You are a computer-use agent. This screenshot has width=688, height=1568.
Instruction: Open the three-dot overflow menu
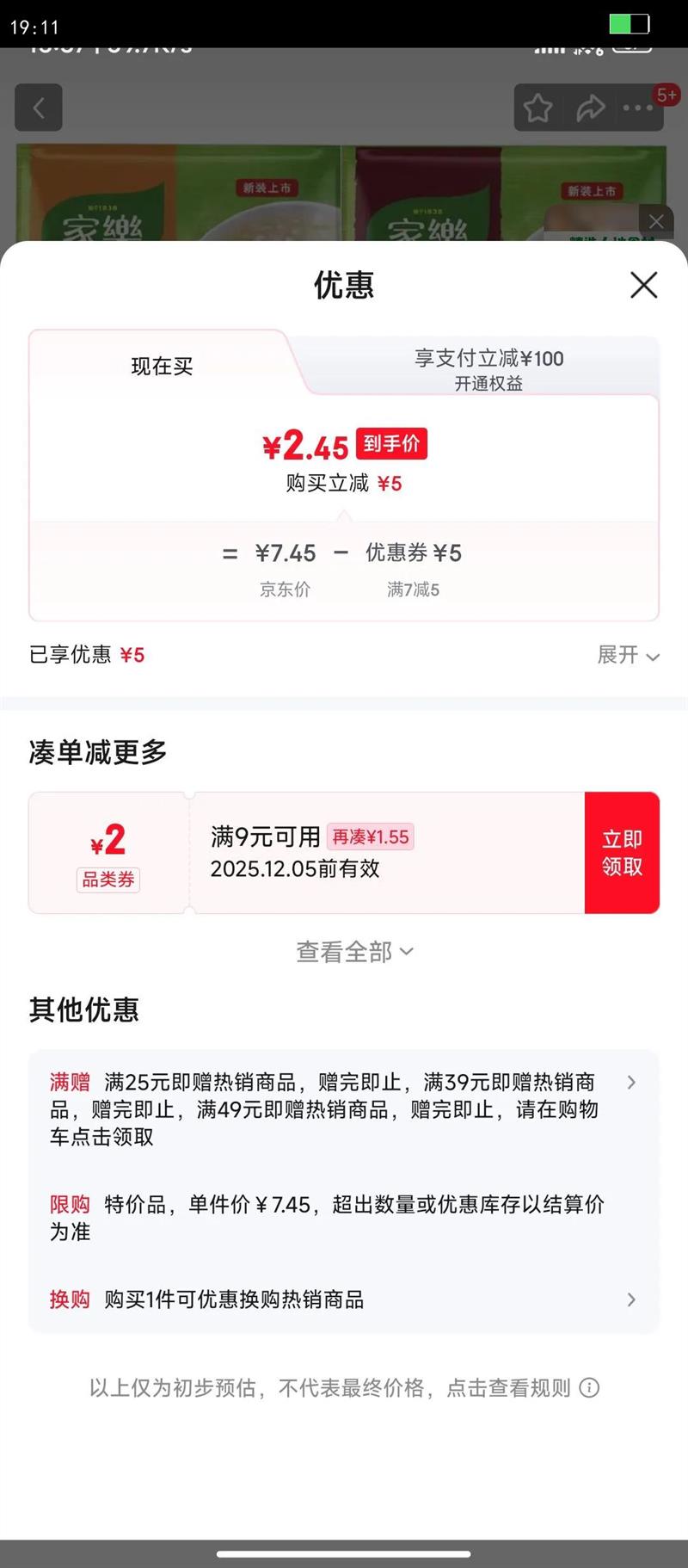click(x=638, y=108)
